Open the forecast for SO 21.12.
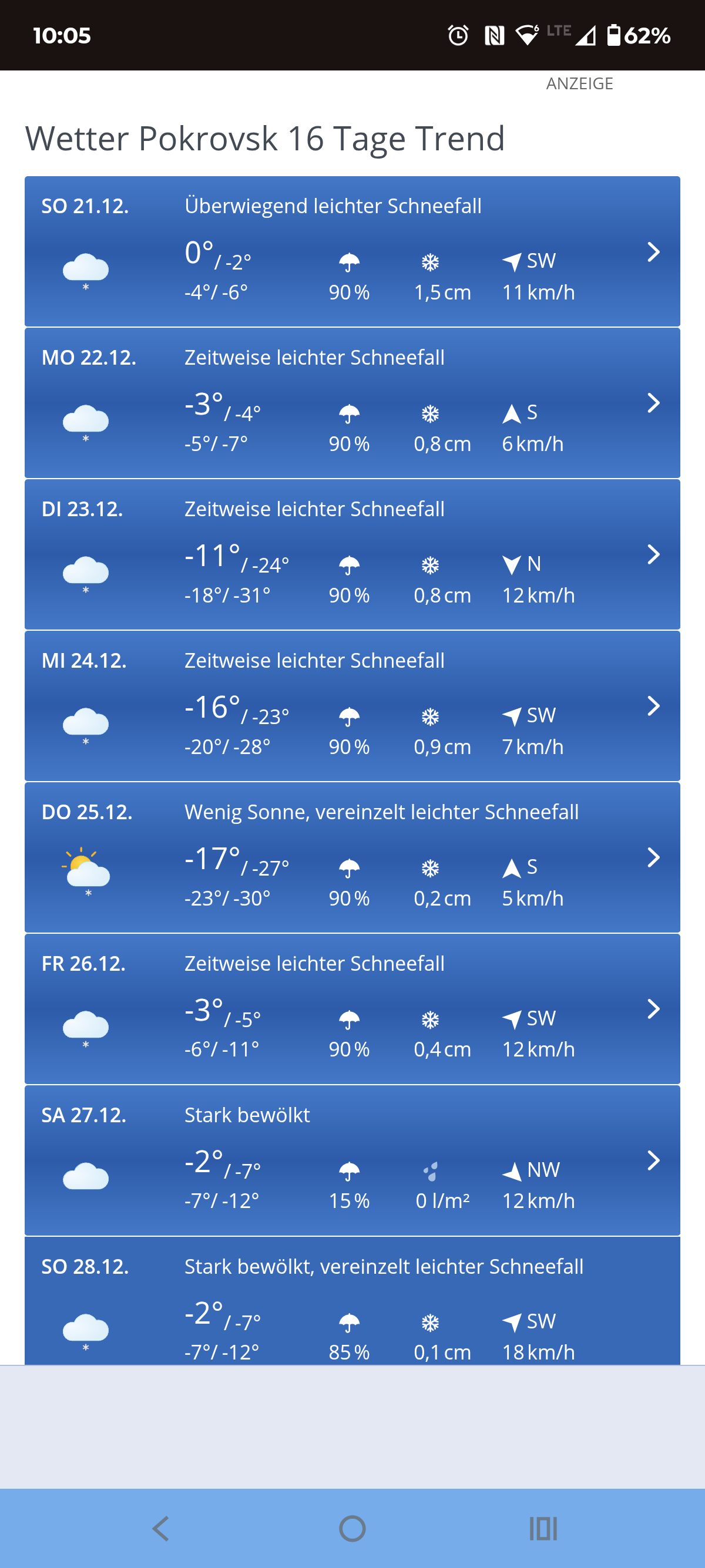This screenshot has width=705, height=1568. [352, 251]
